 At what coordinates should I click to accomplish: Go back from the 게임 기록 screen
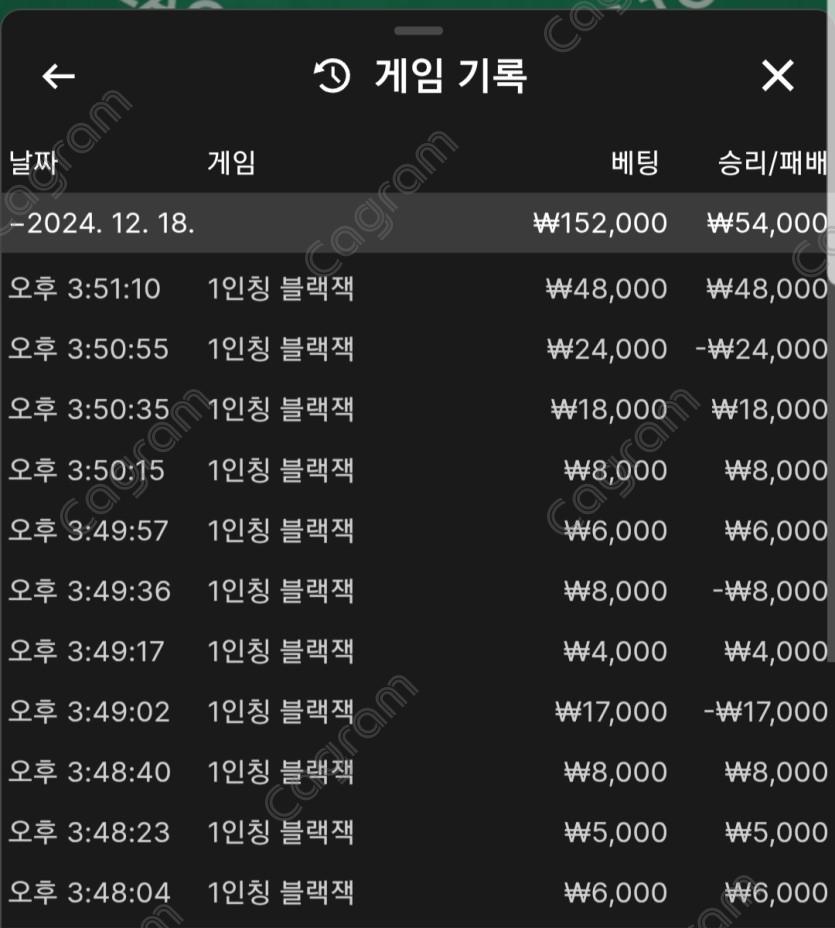tap(59, 76)
